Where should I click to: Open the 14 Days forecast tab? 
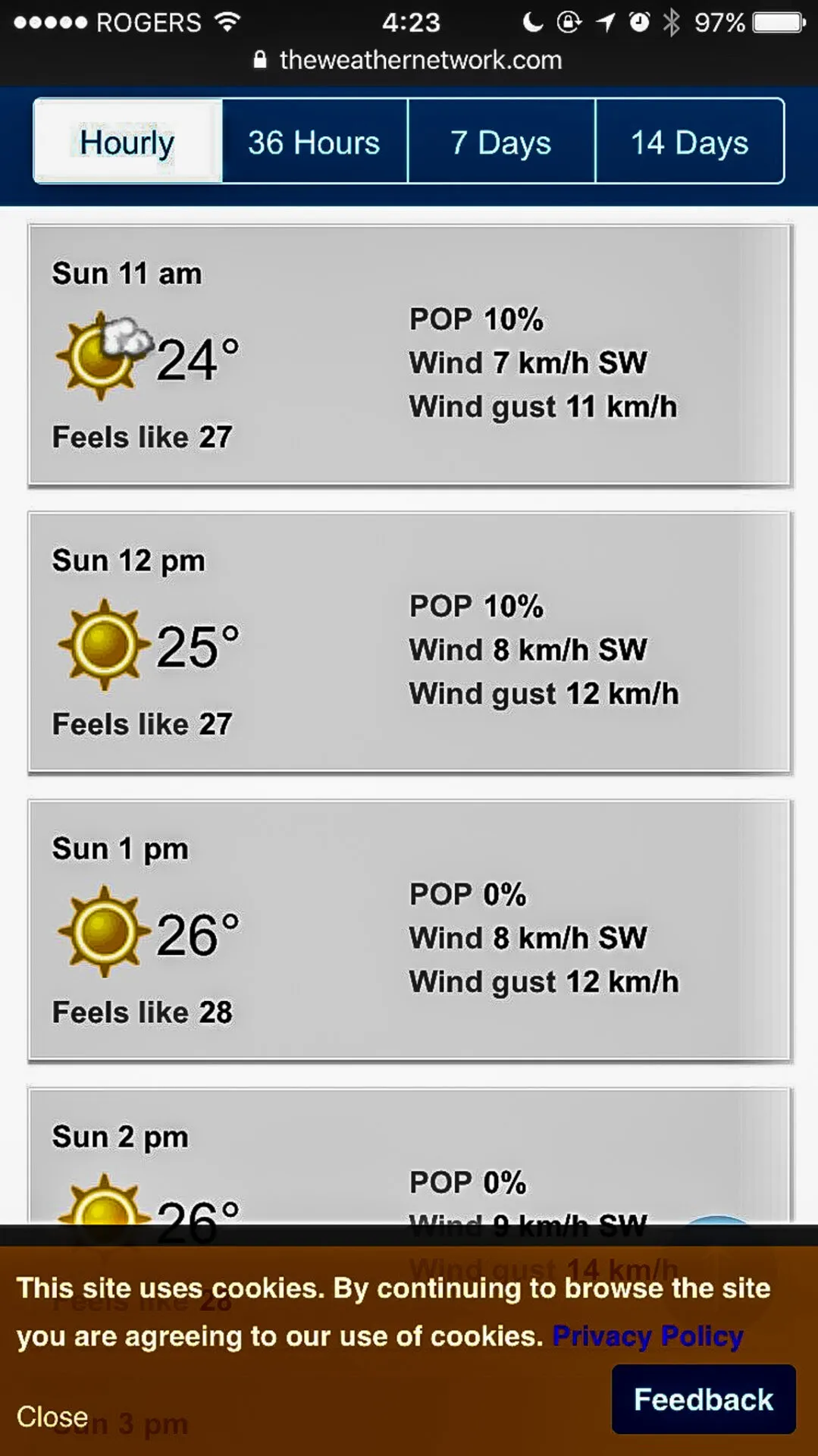point(689,142)
